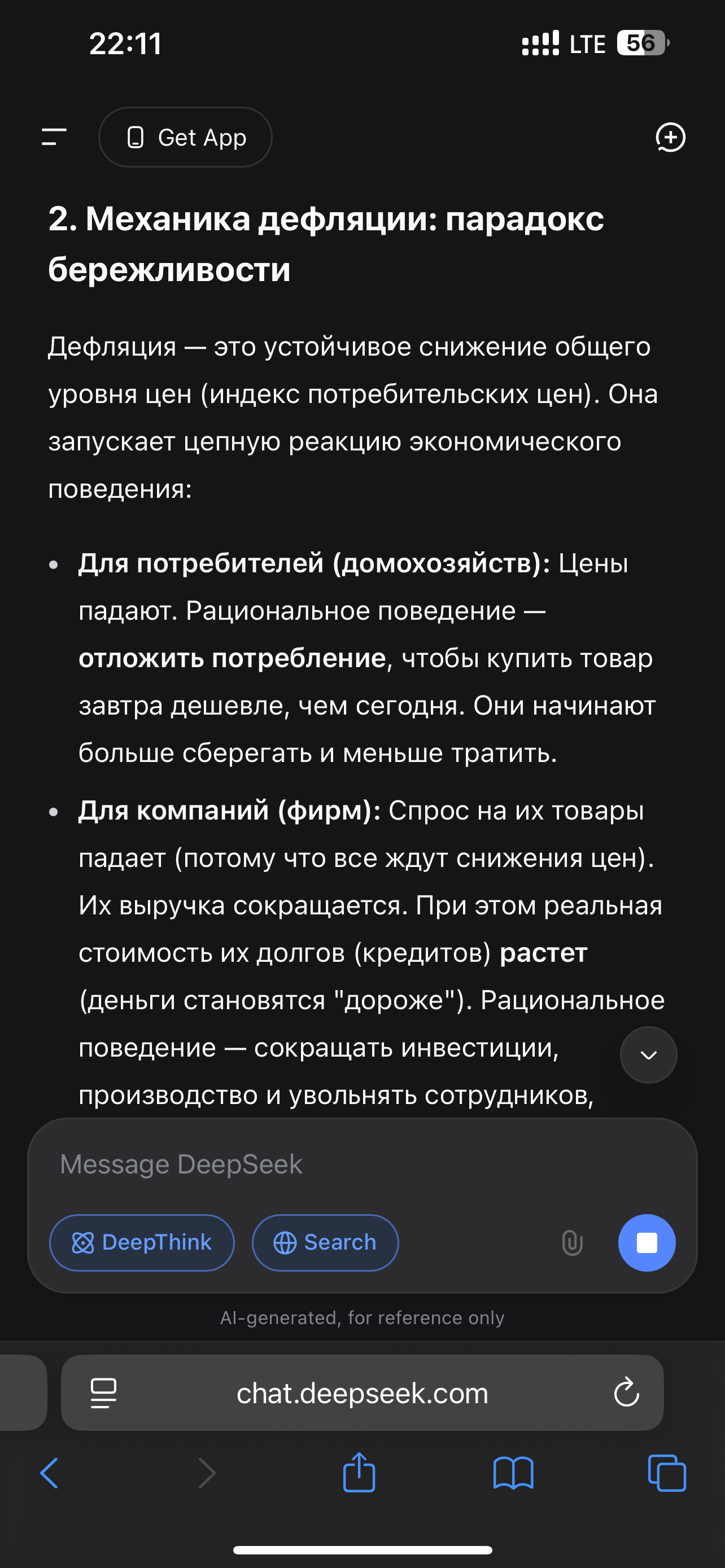Reload the page
The height and width of the screenshot is (1568, 725).
click(x=626, y=1392)
